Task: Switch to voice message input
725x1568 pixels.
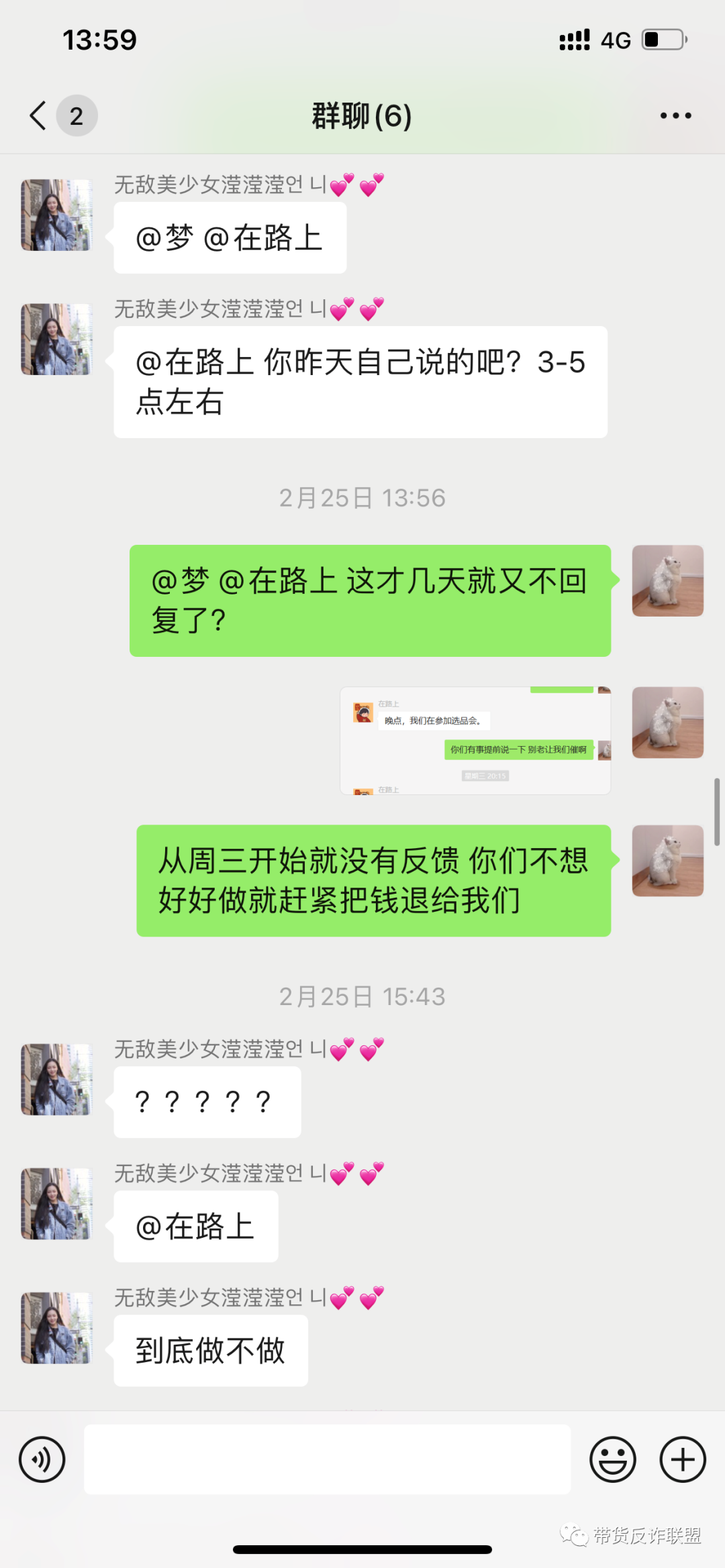Action: [42, 1459]
